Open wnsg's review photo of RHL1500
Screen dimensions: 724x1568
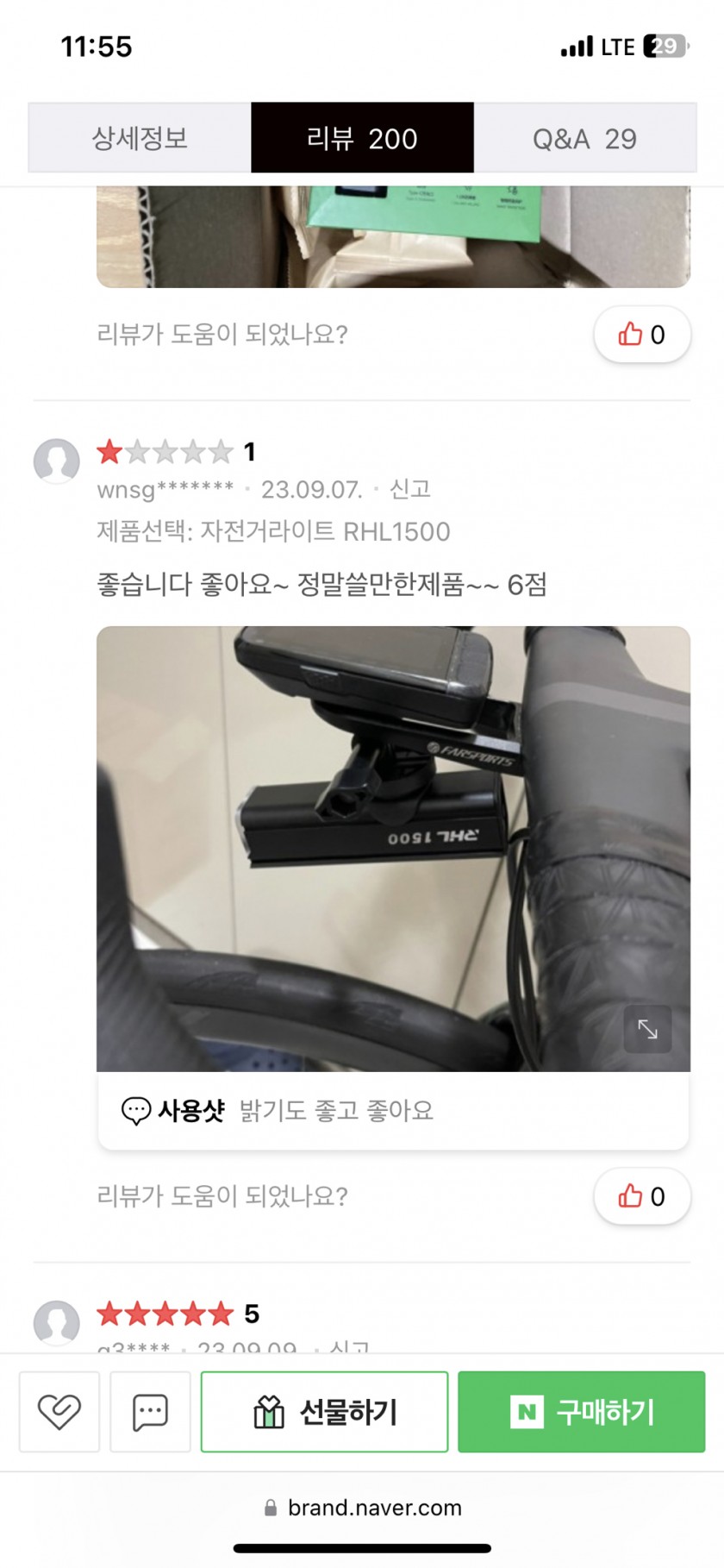pos(393,849)
